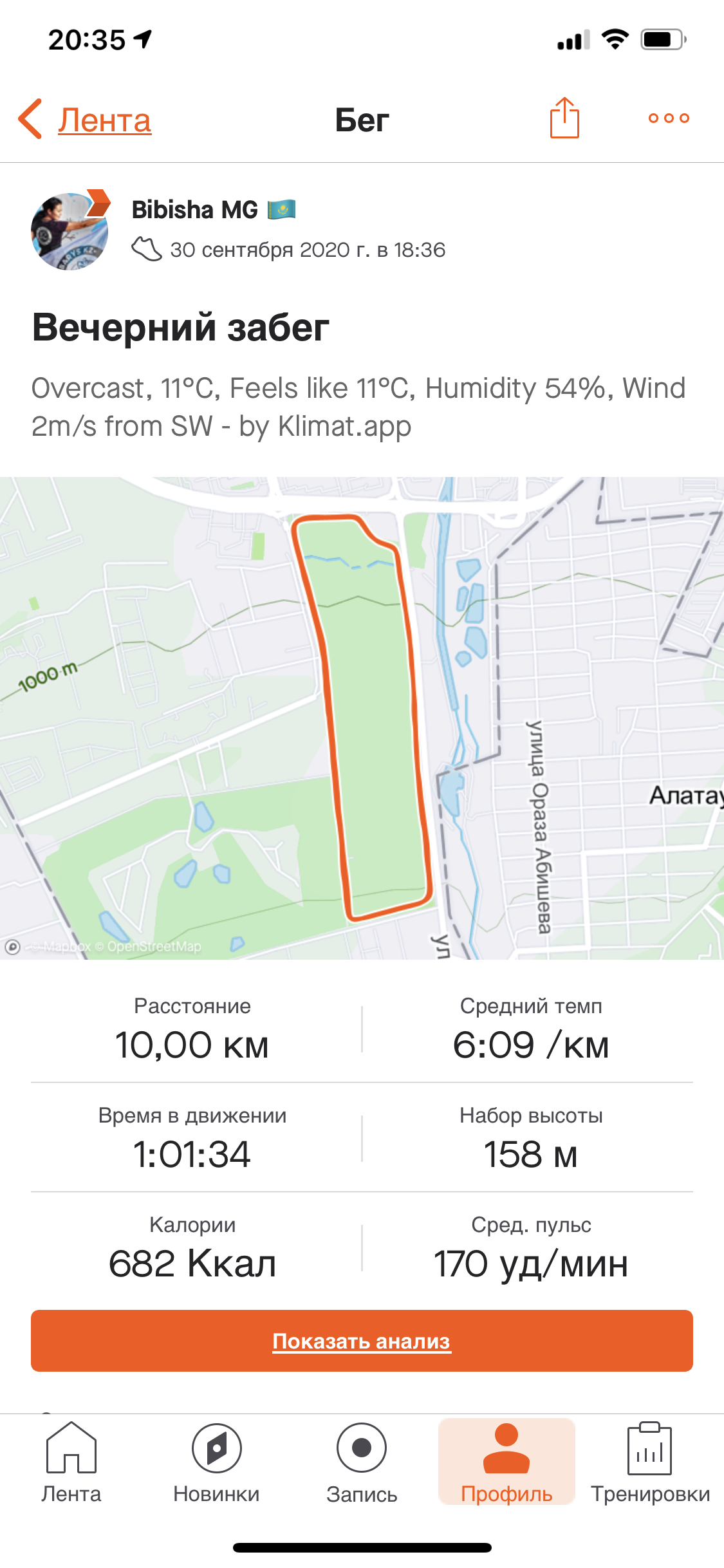Tap Показать анализ button
724x1568 pixels.
point(362,1341)
